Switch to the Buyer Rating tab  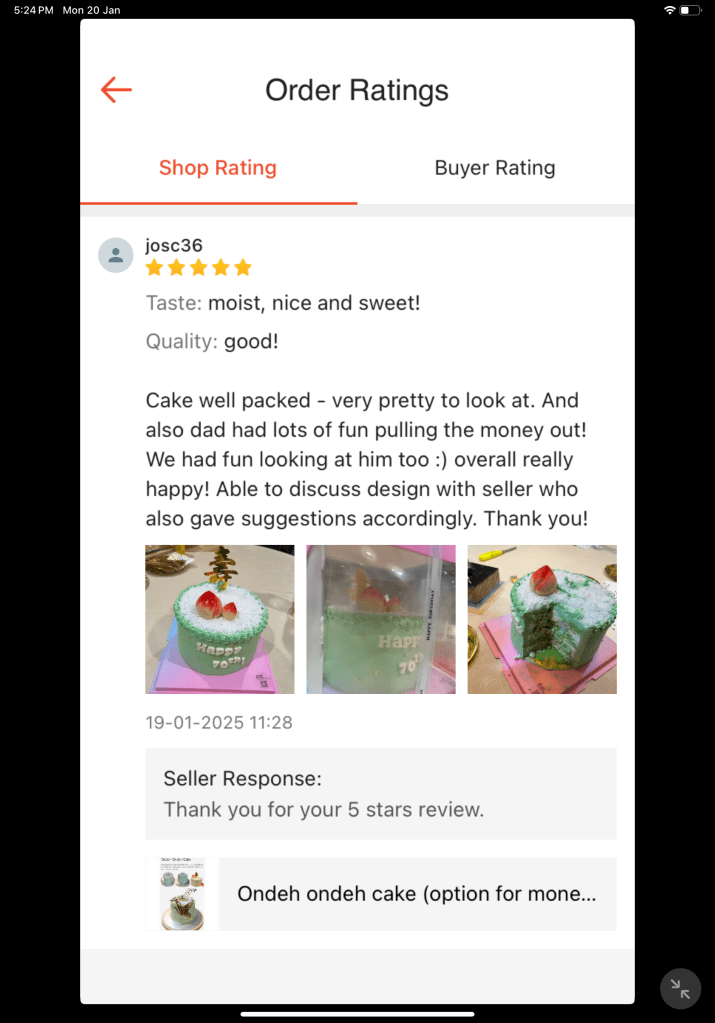click(494, 168)
